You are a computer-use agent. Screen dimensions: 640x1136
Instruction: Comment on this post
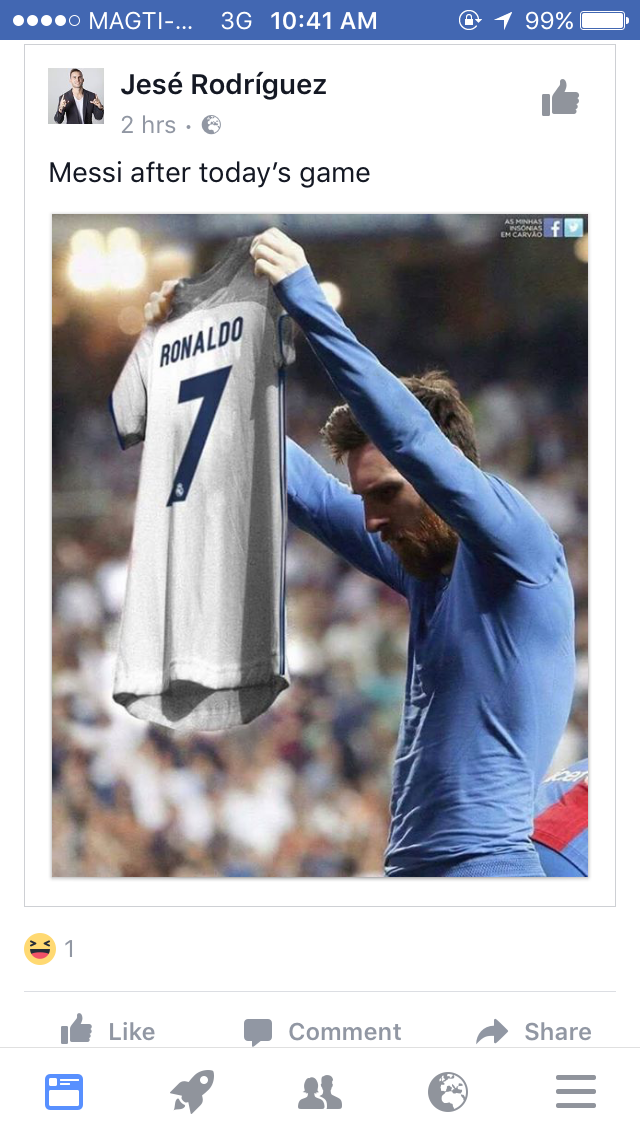click(323, 1031)
